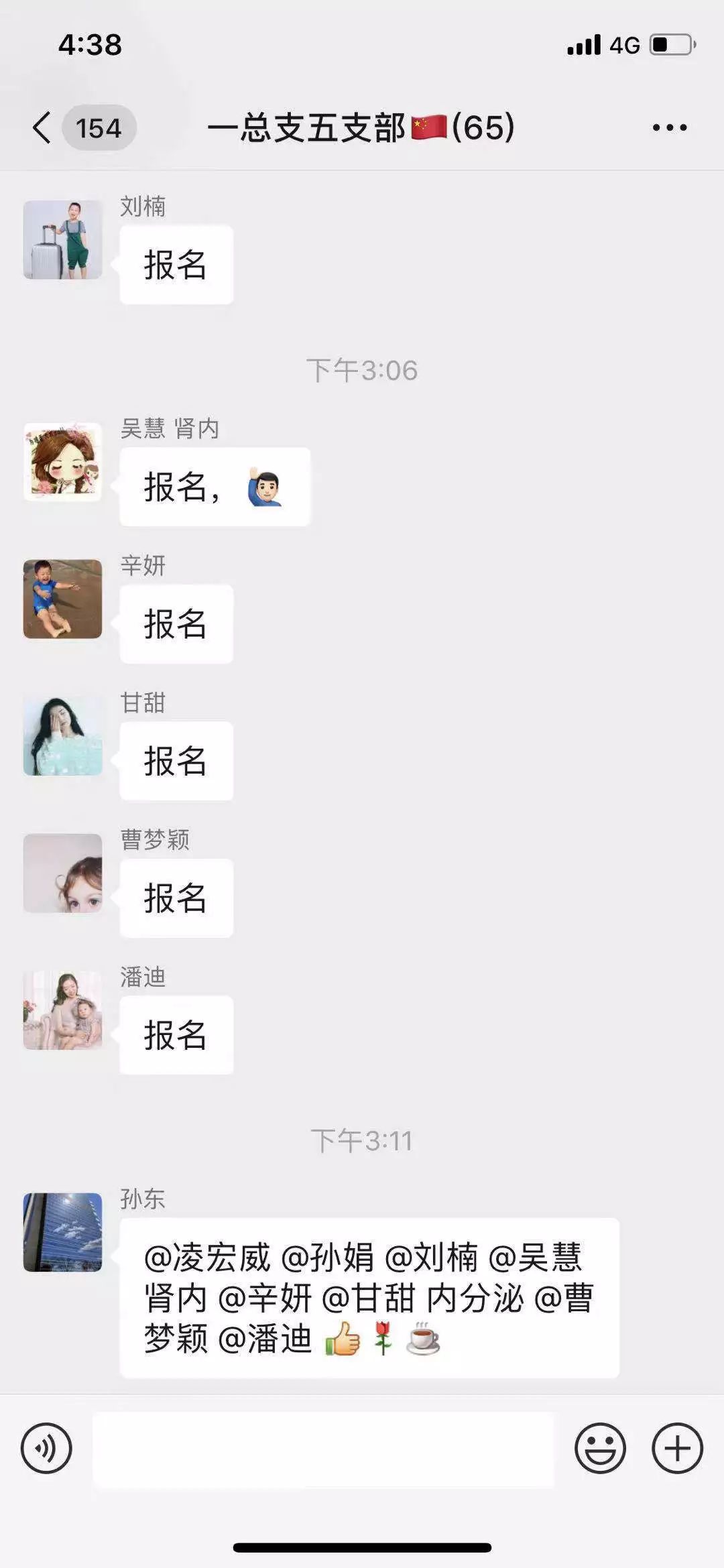This screenshot has height=1568, width=724.
Task: Open 孙东's profile avatar
Action: (63, 1232)
